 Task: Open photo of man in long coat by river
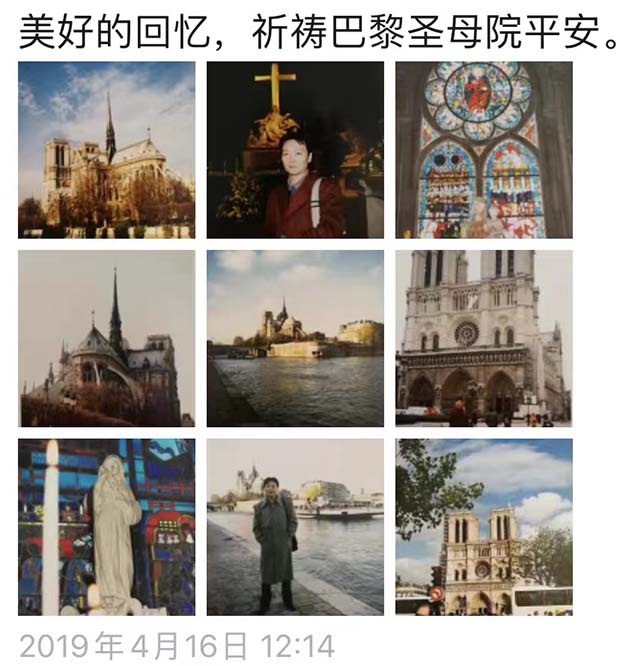point(295,527)
